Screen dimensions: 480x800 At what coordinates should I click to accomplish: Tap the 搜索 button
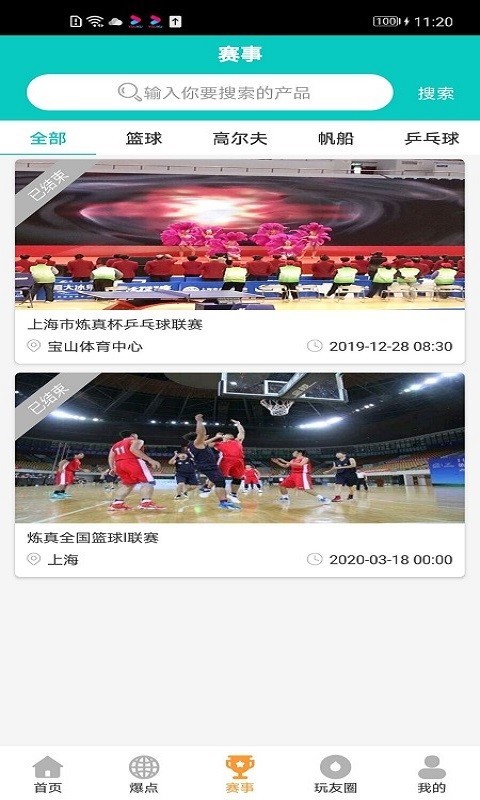(436, 93)
